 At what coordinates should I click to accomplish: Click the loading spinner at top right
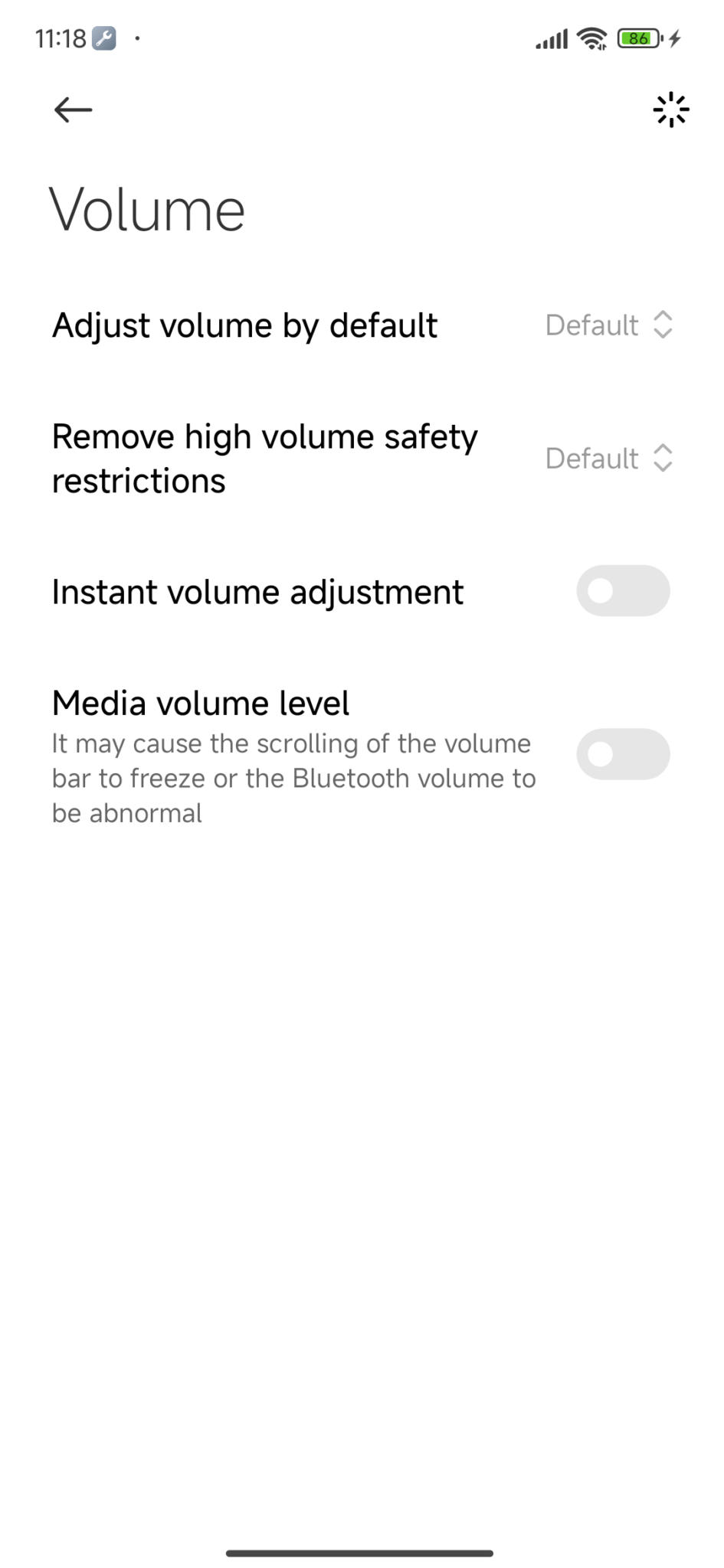670,109
